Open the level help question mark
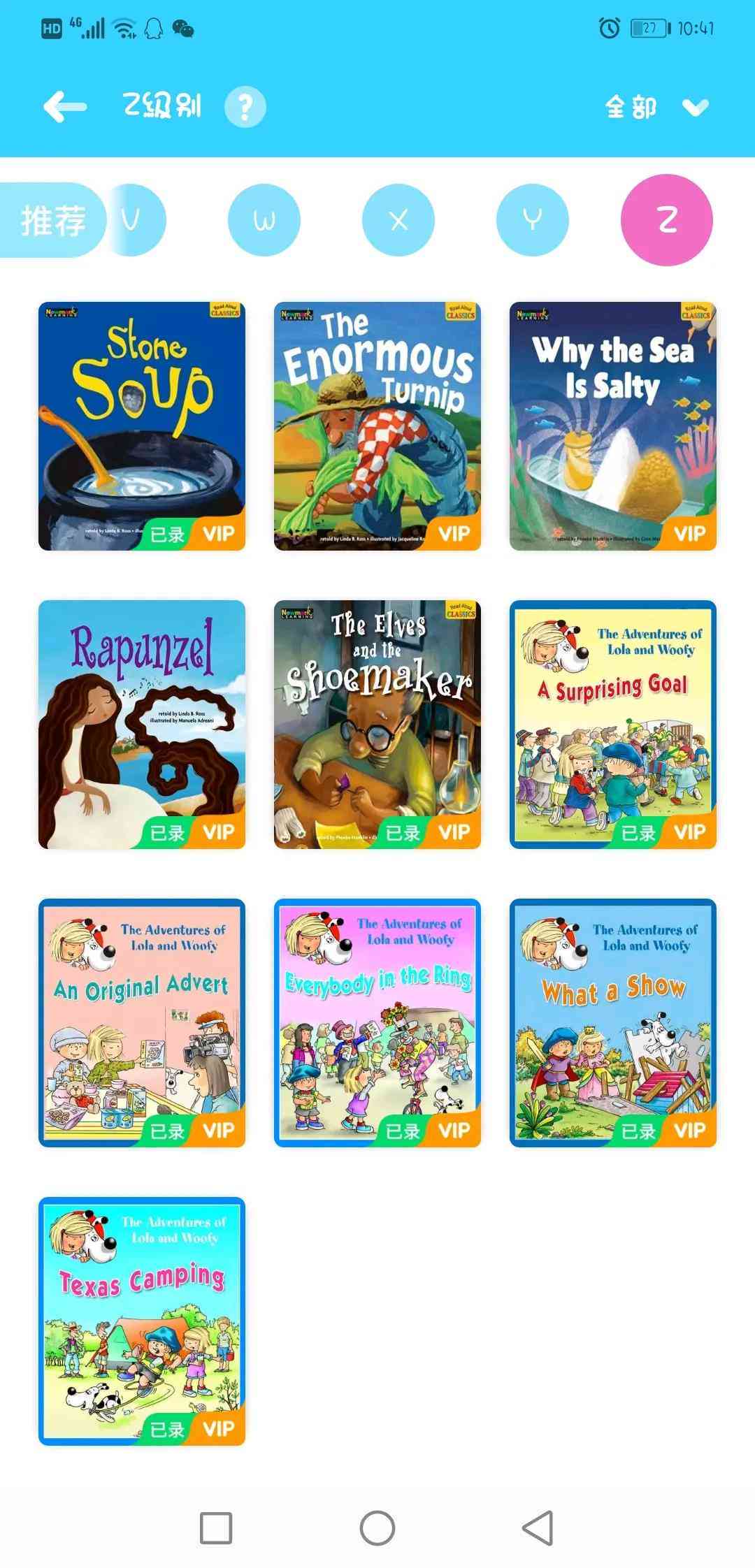The height and width of the screenshot is (1568, 755). (245, 107)
